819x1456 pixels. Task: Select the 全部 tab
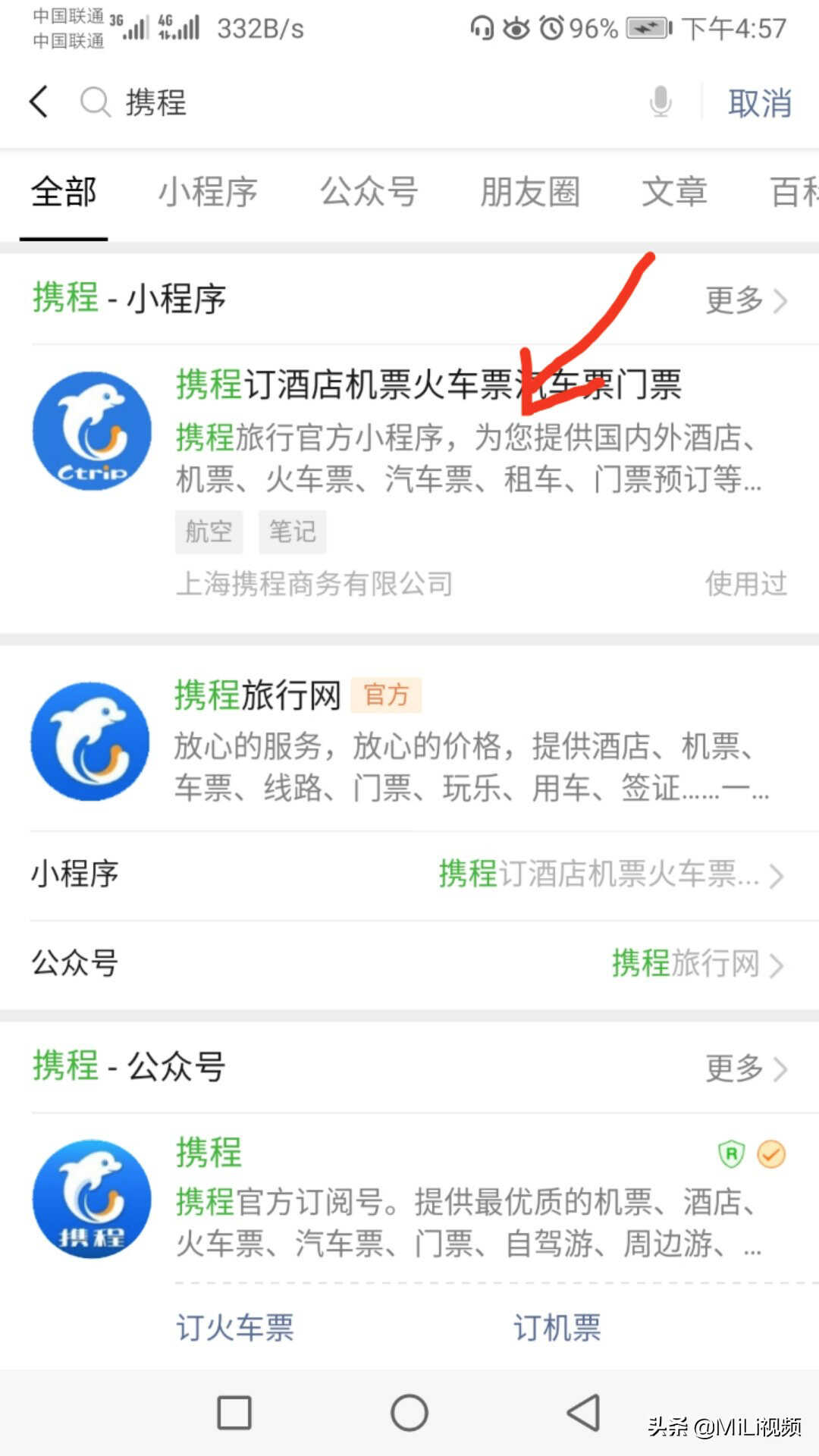pos(64,192)
